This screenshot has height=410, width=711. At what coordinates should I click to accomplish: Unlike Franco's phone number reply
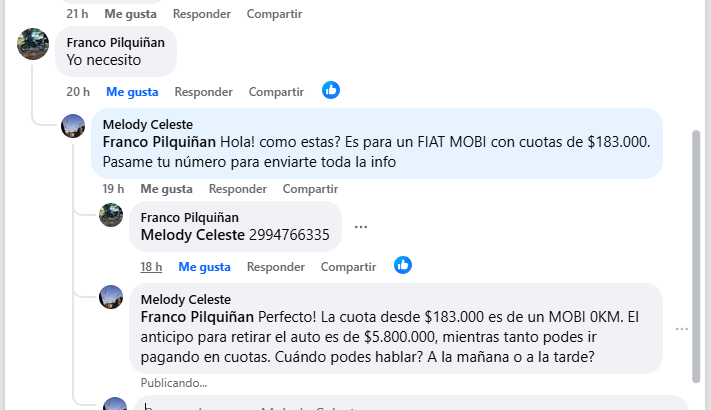click(204, 267)
